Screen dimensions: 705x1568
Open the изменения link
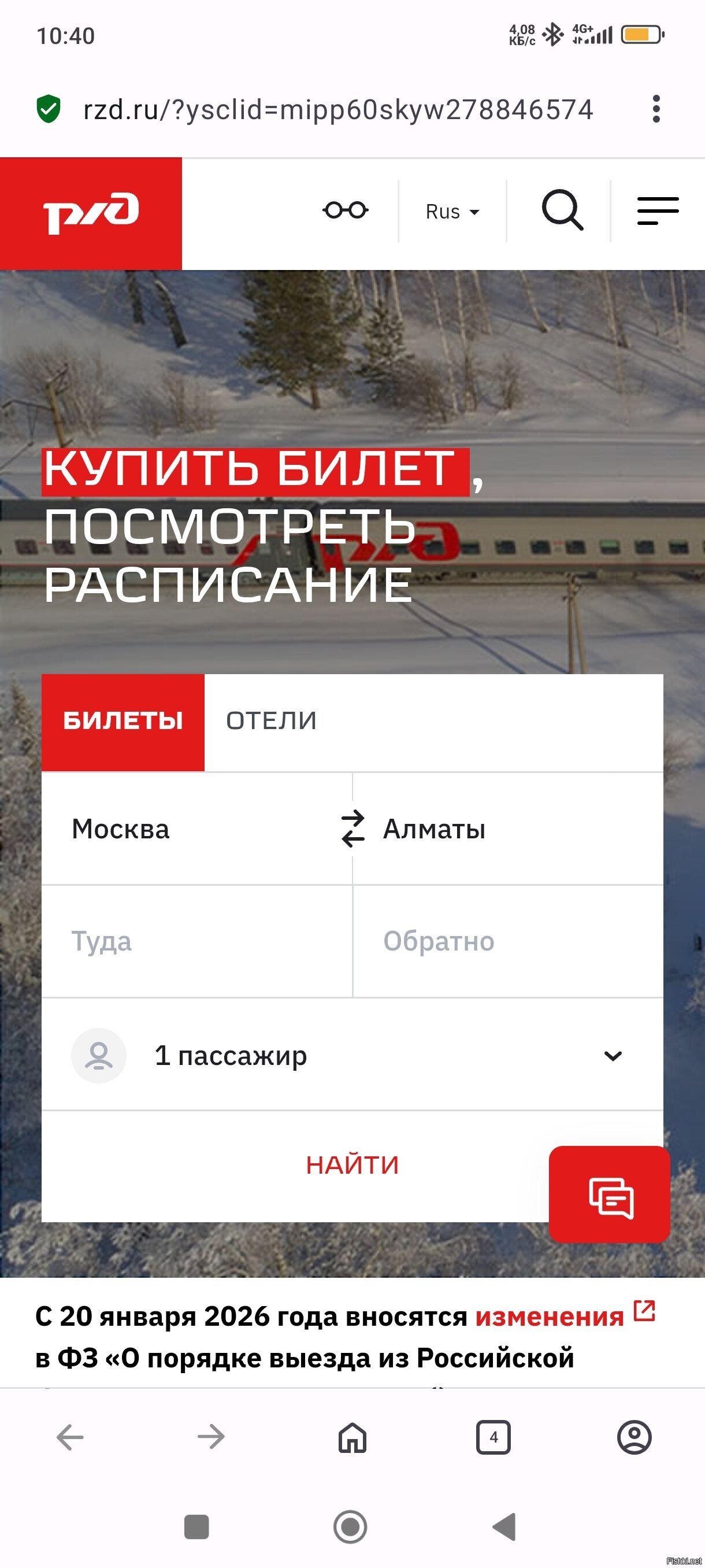[x=550, y=1316]
